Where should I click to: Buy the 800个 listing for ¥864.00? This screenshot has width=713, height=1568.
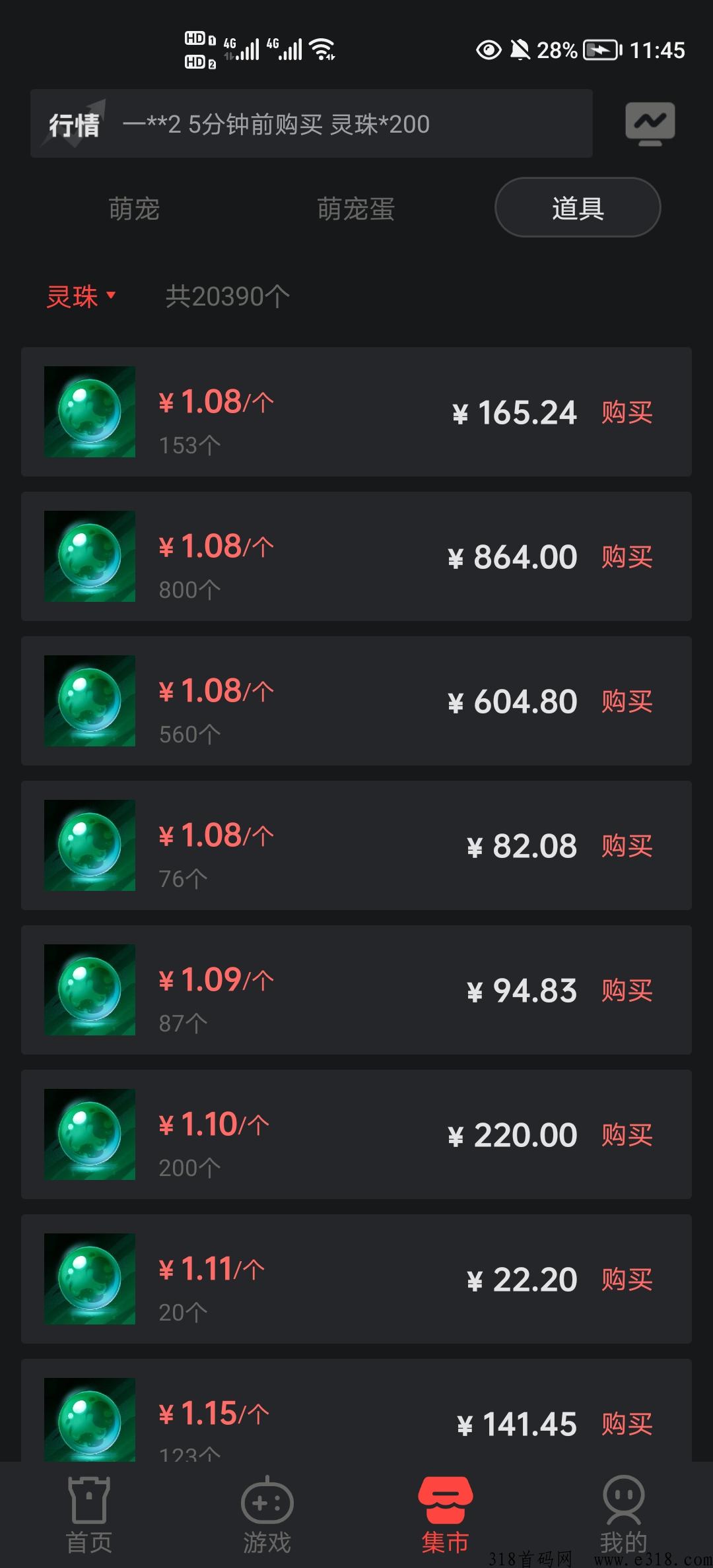[627, 557]
